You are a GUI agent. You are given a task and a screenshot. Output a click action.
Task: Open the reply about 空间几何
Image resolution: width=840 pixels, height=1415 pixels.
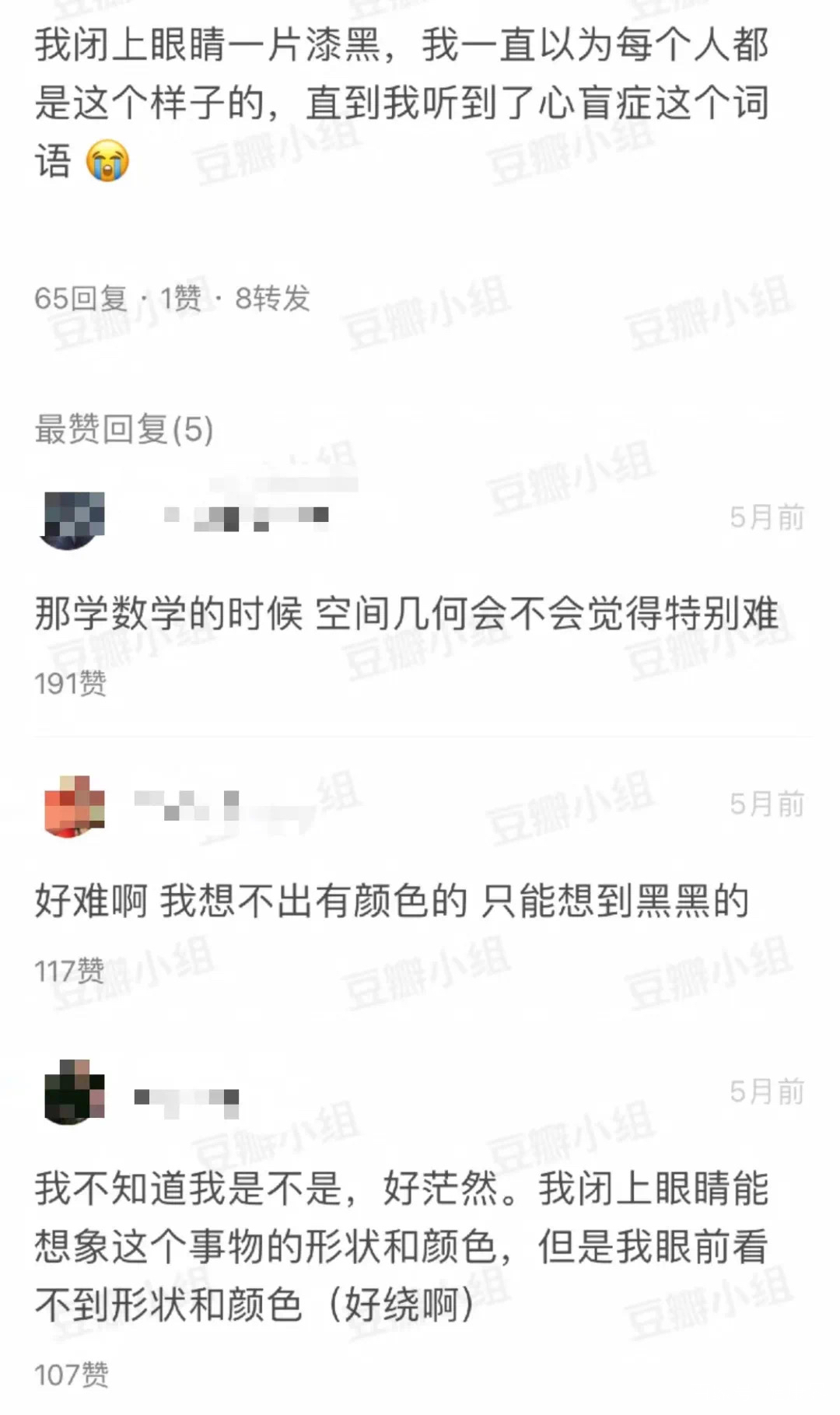(x=405, y=615)
